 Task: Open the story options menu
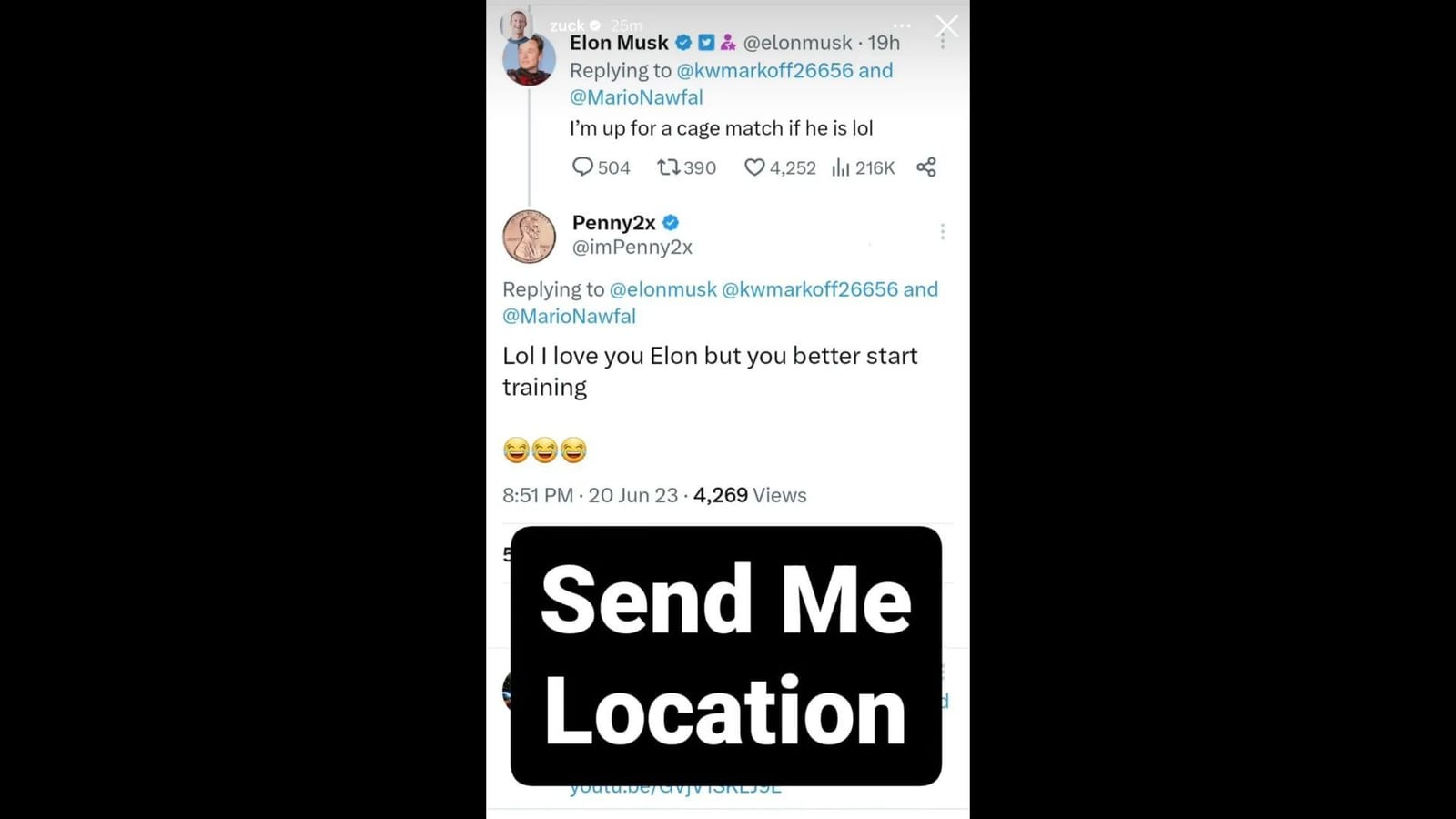click(x=901, y=25)
